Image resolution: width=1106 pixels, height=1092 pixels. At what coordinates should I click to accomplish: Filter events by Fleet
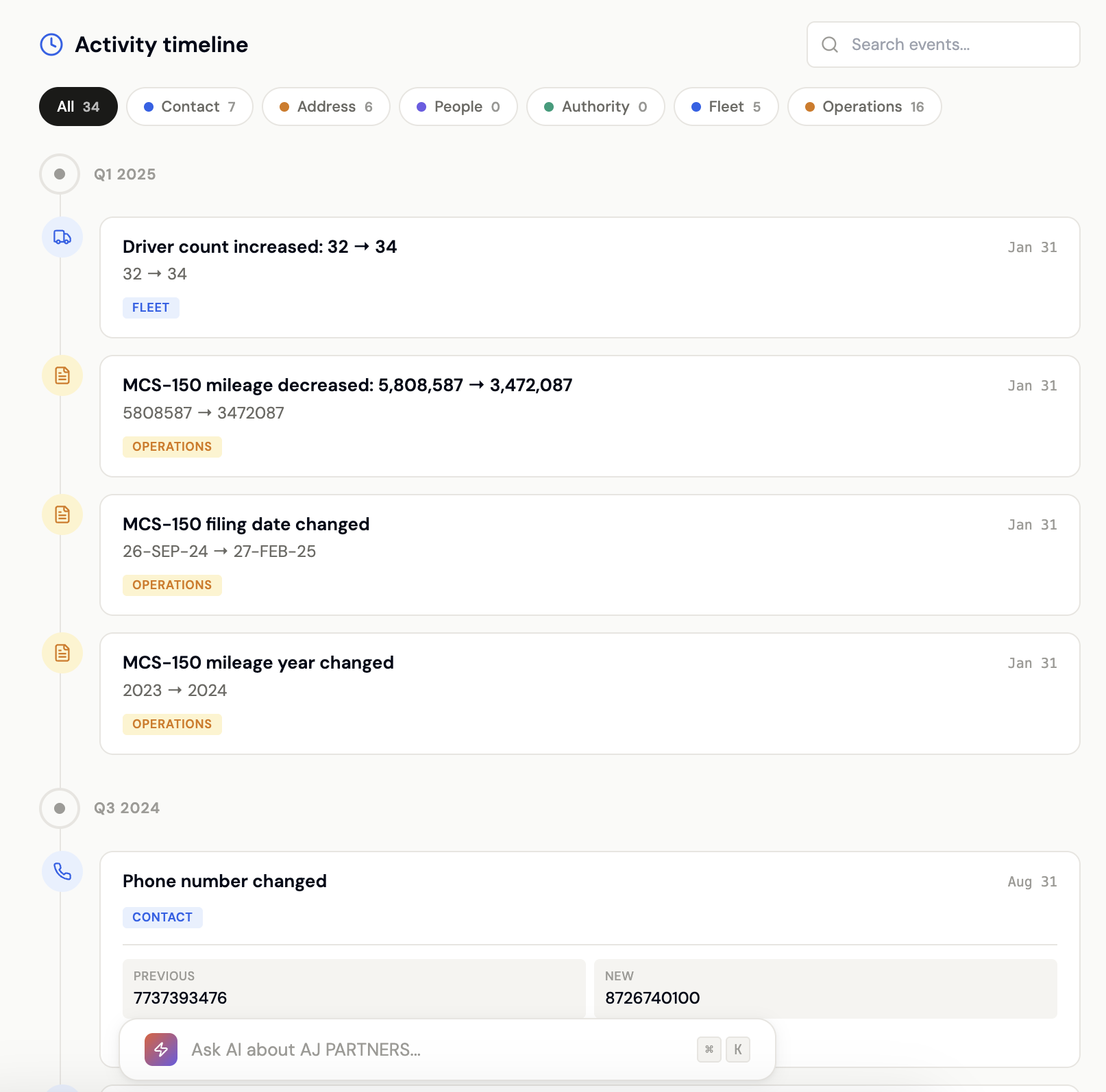coord(726,107)
